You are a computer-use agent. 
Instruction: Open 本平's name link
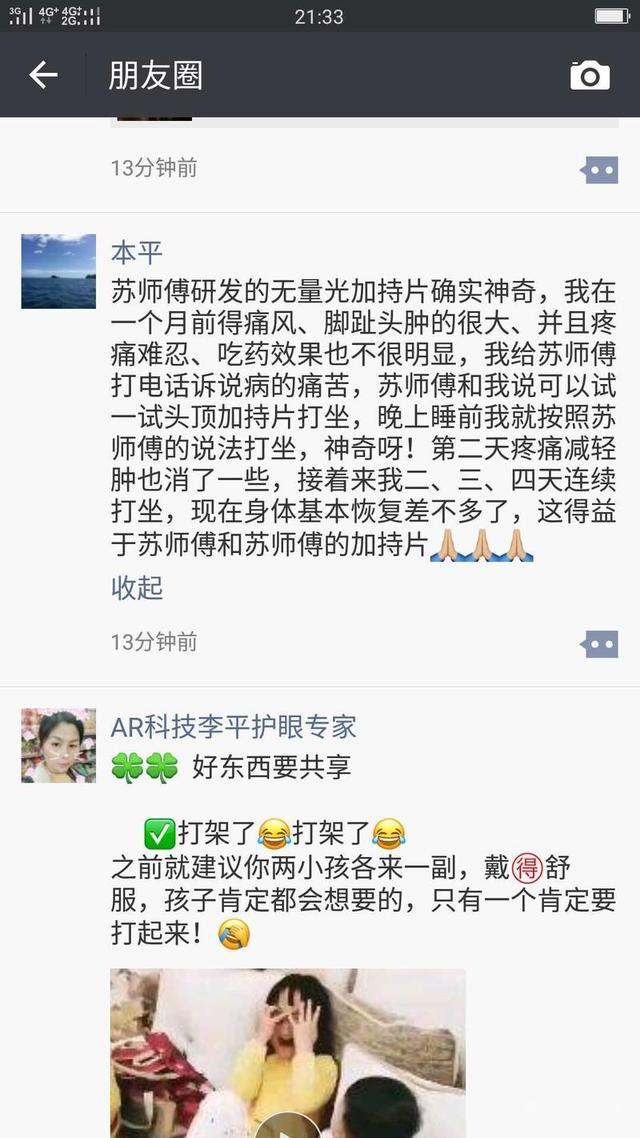[x=136, y=251]
